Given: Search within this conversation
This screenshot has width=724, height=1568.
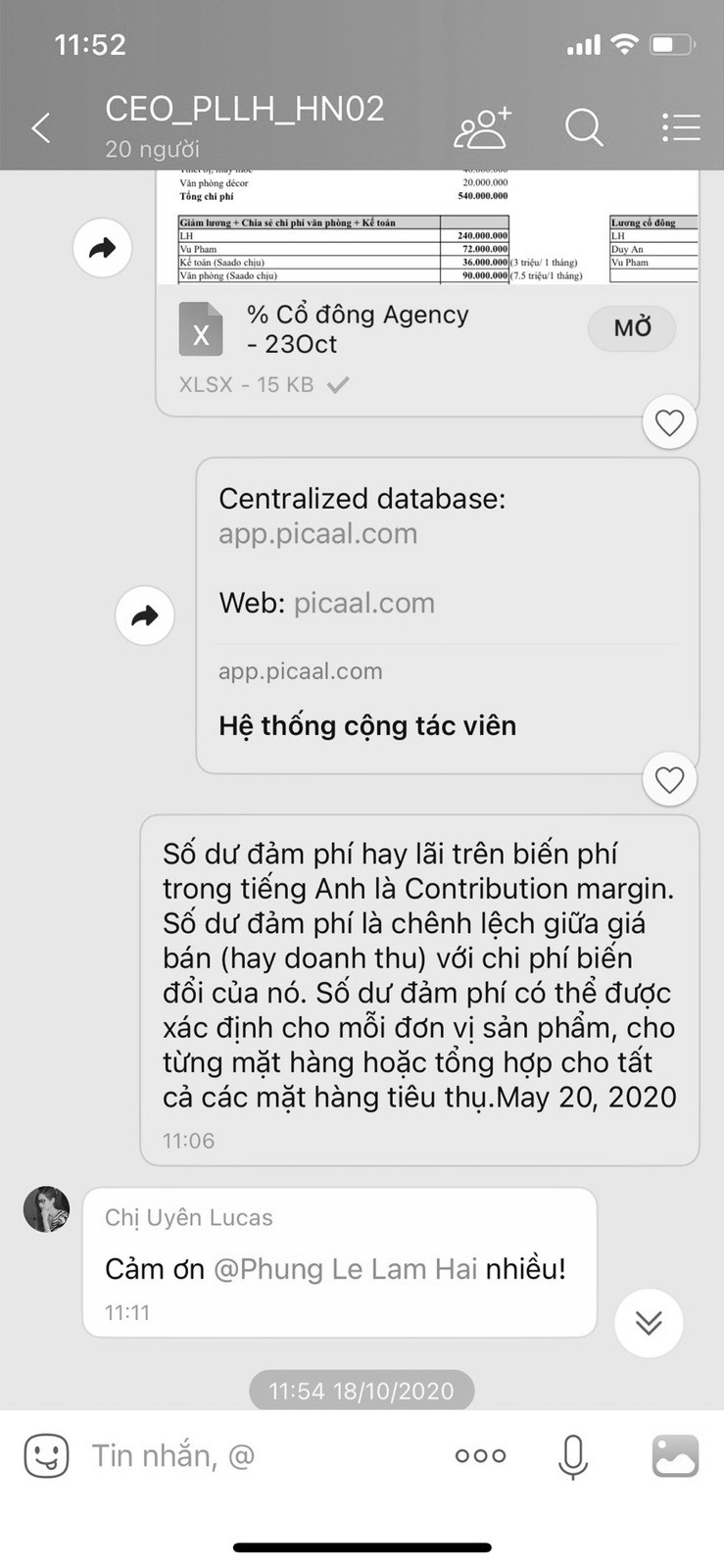Looking at the screenshot, I should coord(584,127).
